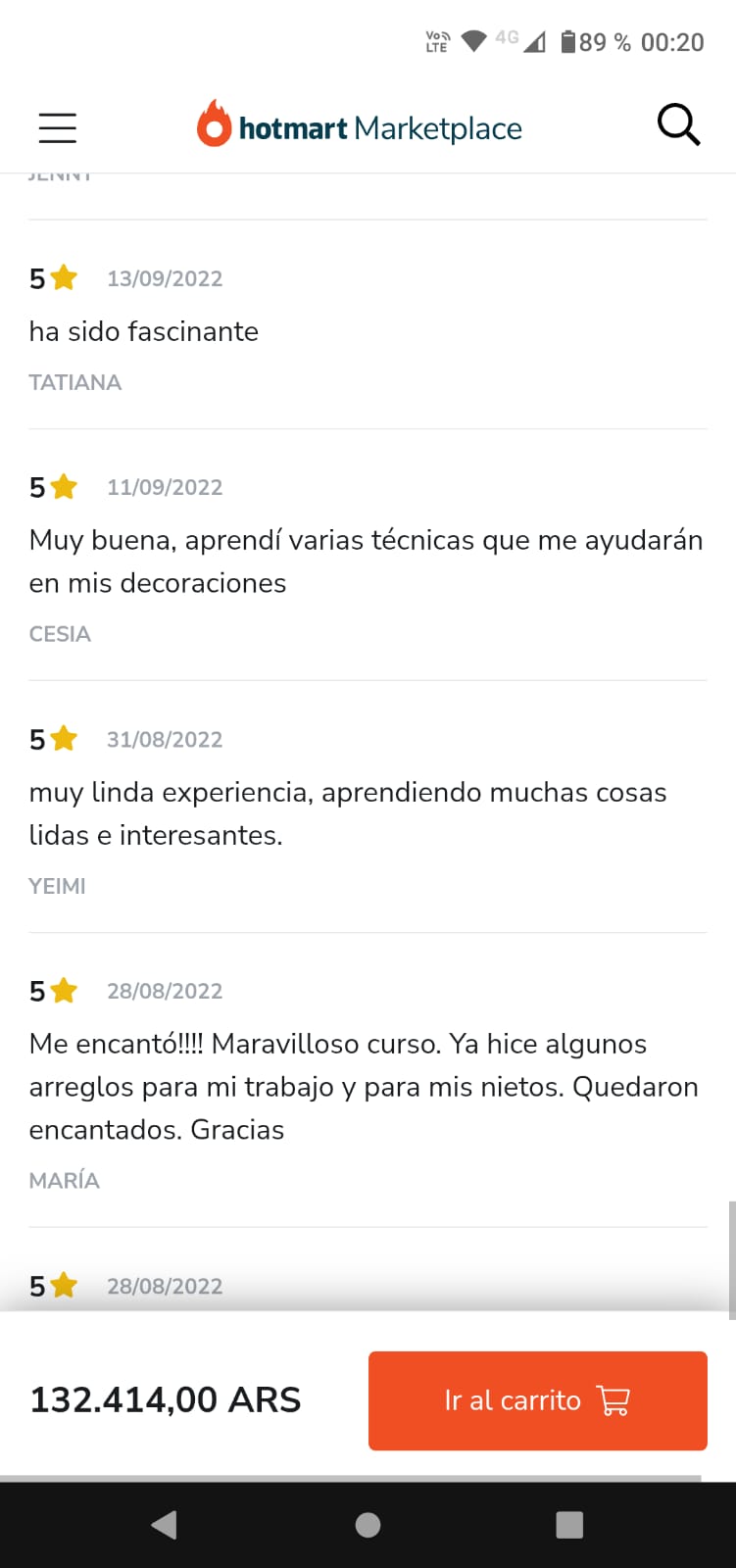Open recent apps via the square button

[568, 1524]
